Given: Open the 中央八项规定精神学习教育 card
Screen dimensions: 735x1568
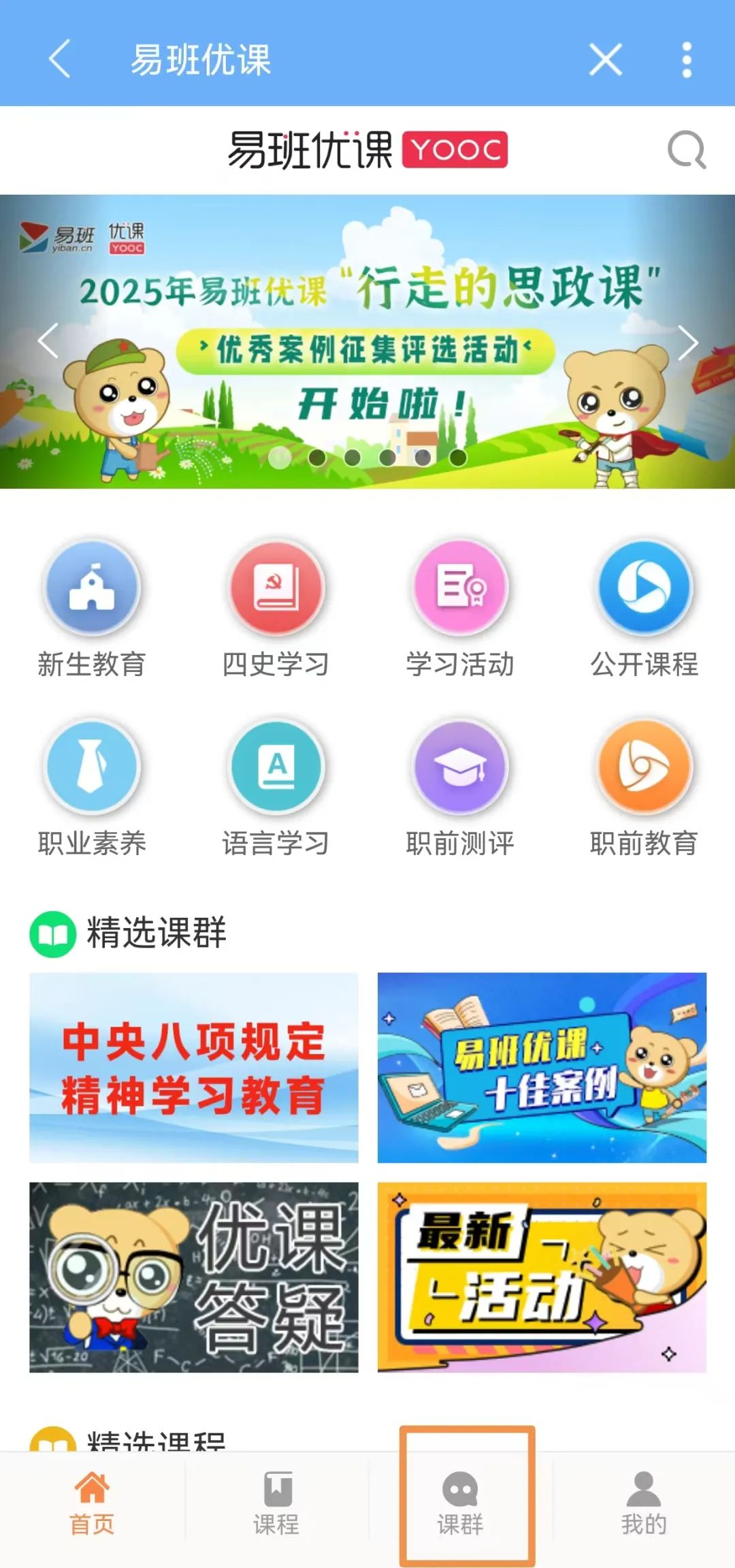Looking at the screenshot, I should tap(194, 1068).
